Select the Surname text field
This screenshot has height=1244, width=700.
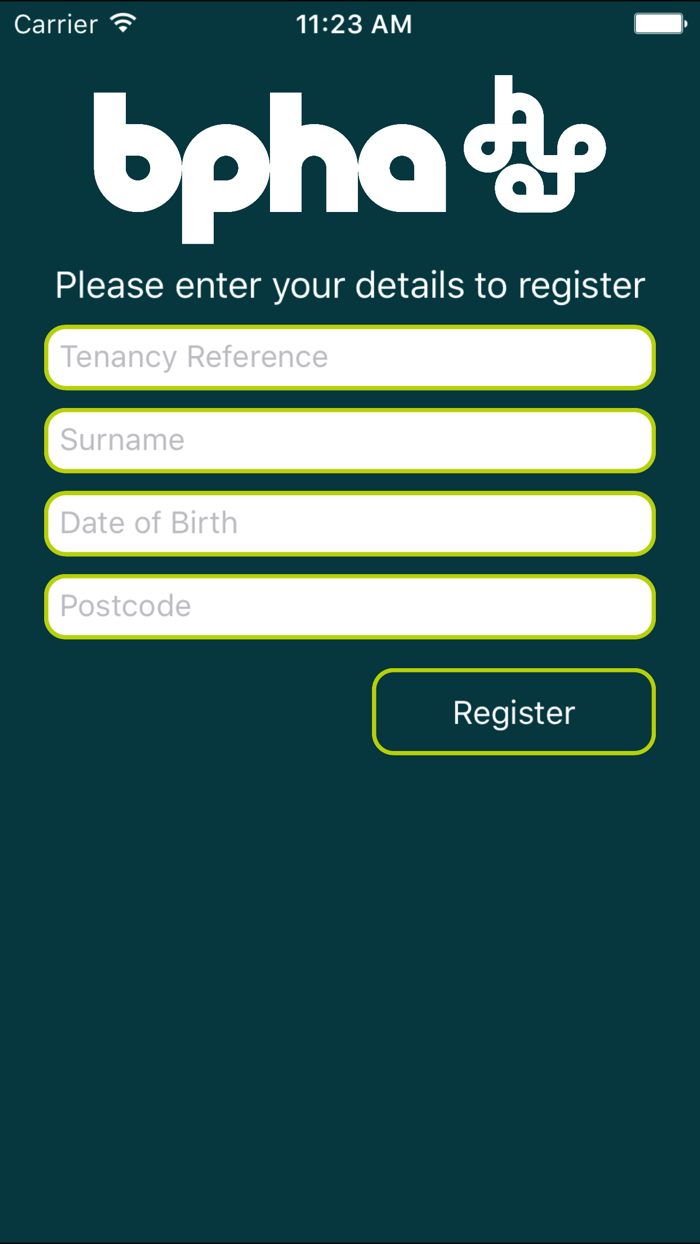pyautogui.click(x=350, y=440)
